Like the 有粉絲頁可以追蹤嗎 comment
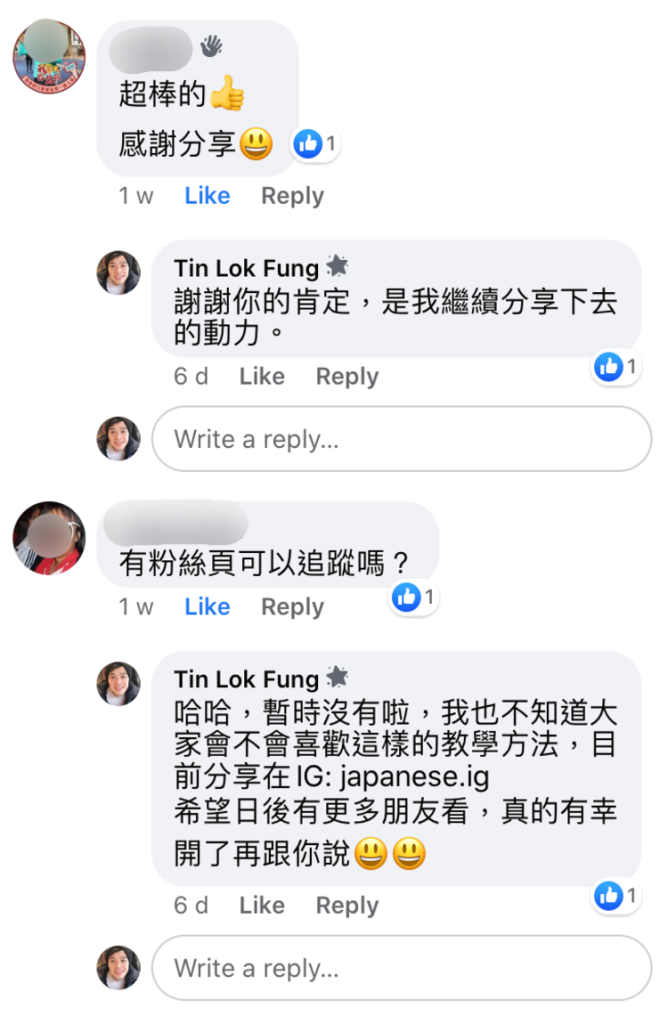 coord(207,607)
